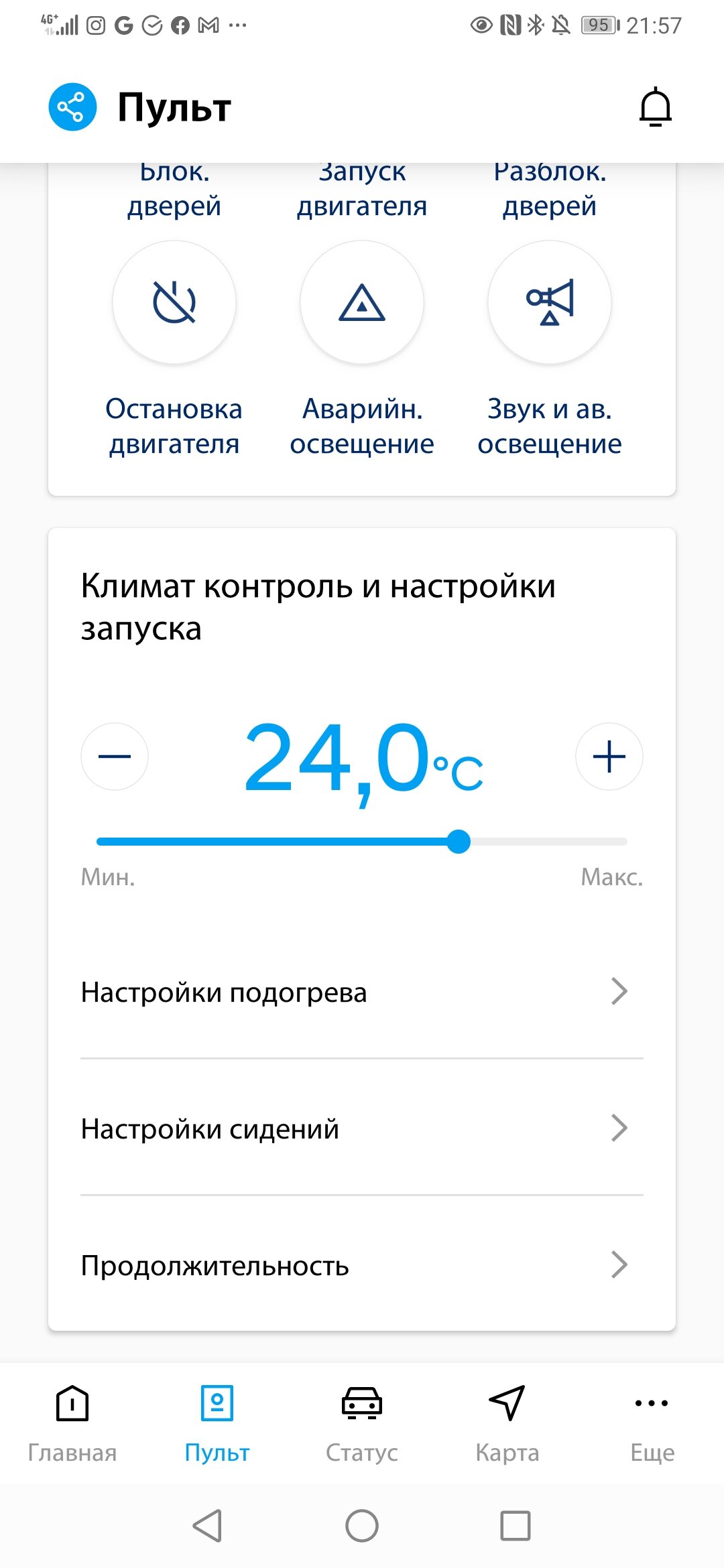Viewport: 724px width, 1568px height.
Task: Tap the system back button
Action: (208, 1526)
